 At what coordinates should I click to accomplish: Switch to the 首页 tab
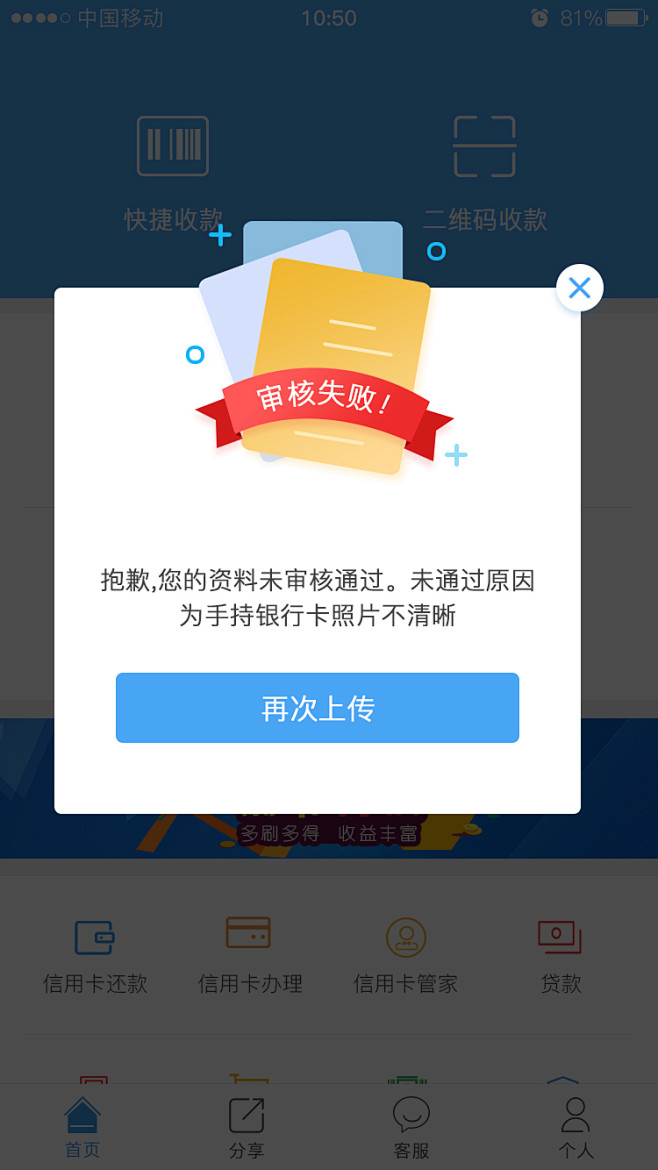pyautogui.click(x=82, y=1128)
